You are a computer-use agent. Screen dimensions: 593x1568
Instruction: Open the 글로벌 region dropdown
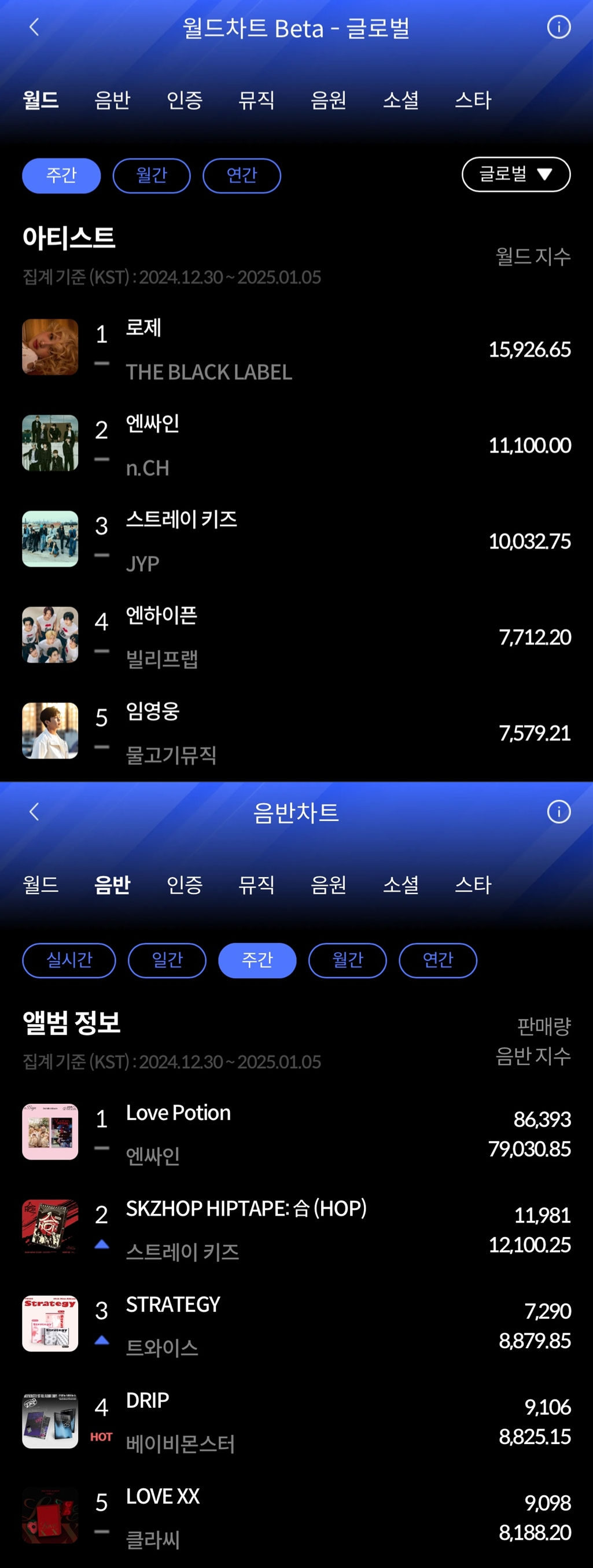[x=515, y=174]
